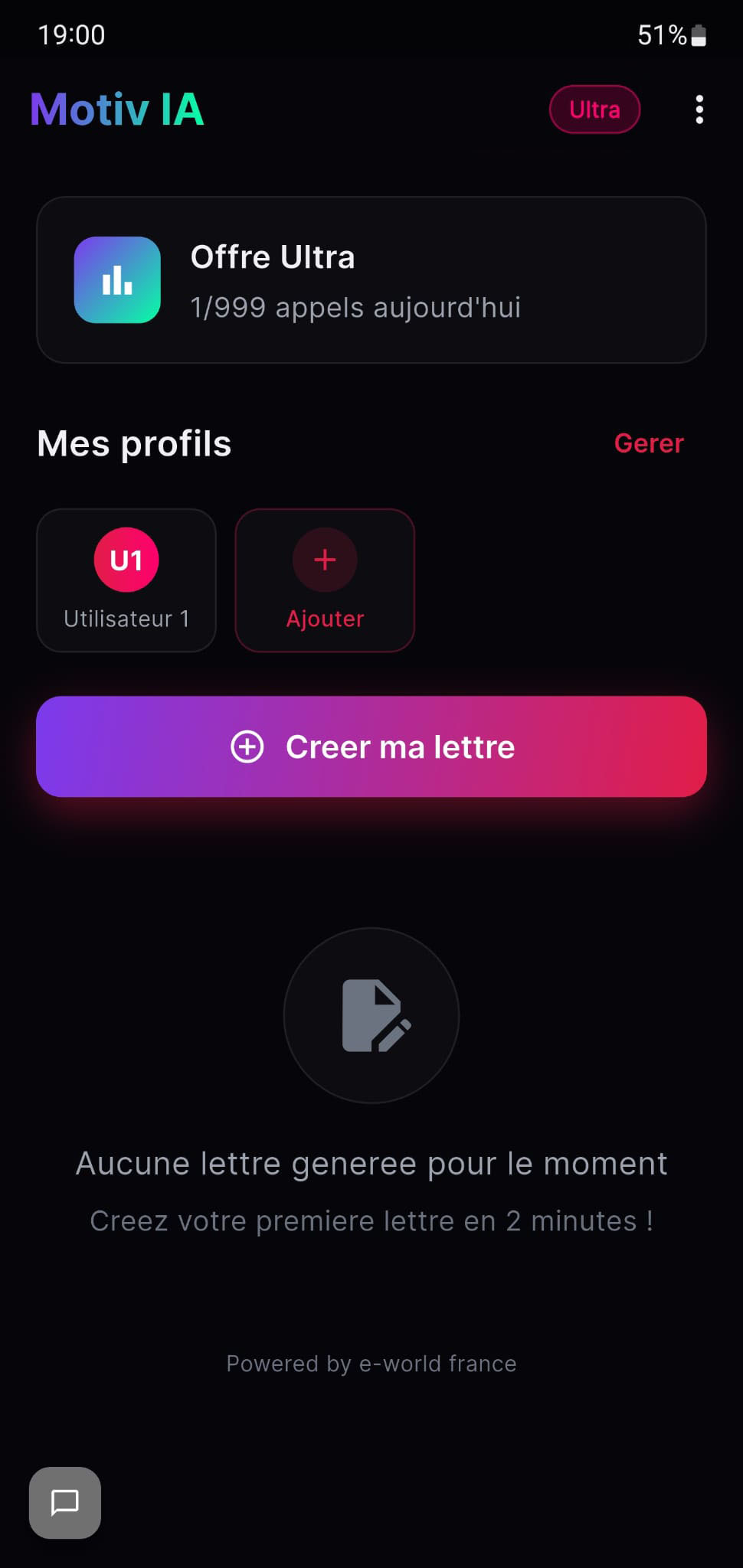The image size is (743, 1568).
Task: Tap the 1/999 appels usage counter
Action: (x=355, y=308)
